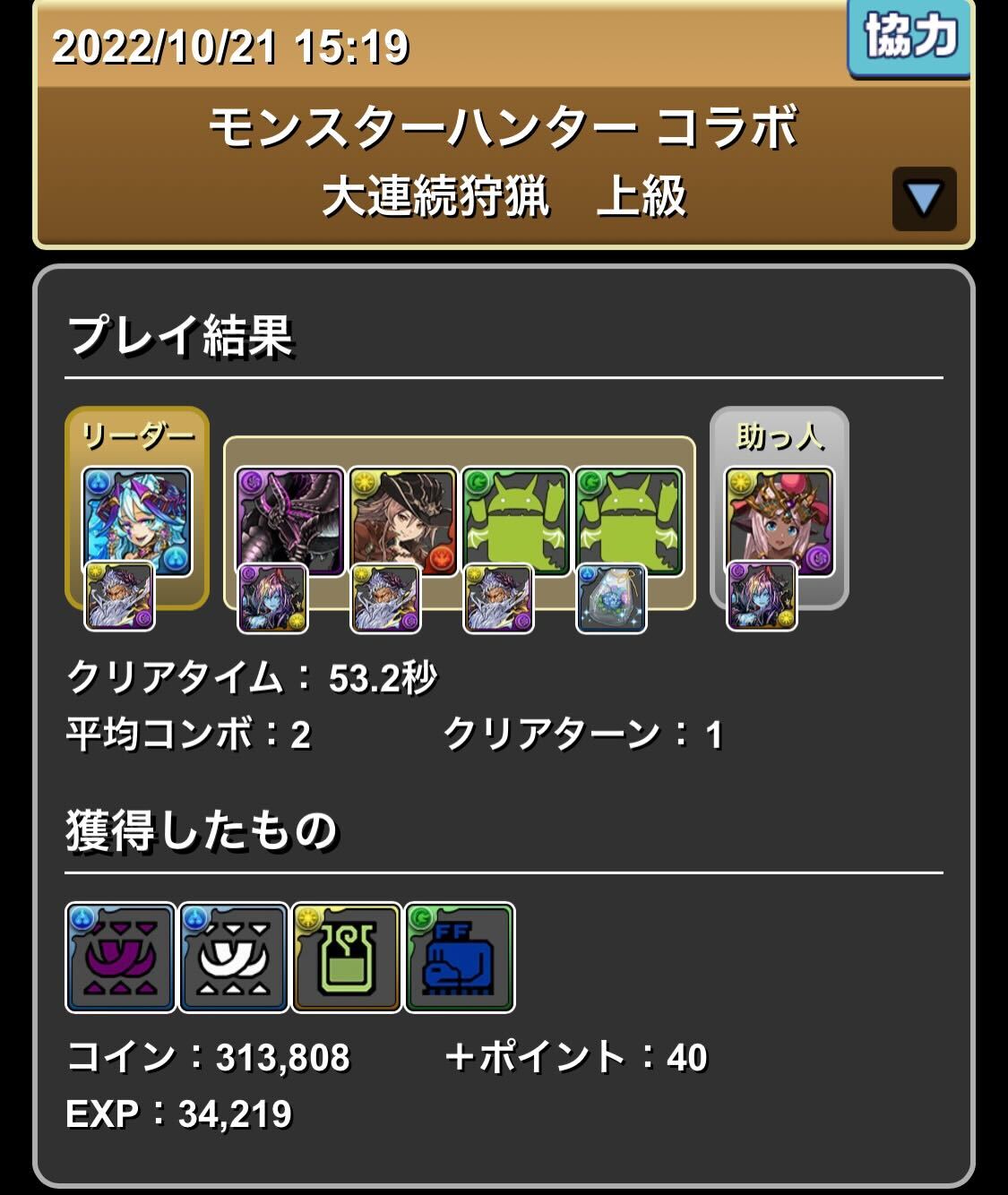
Task: Tap the blue monster drop item
Action: [x=460, y=958]
